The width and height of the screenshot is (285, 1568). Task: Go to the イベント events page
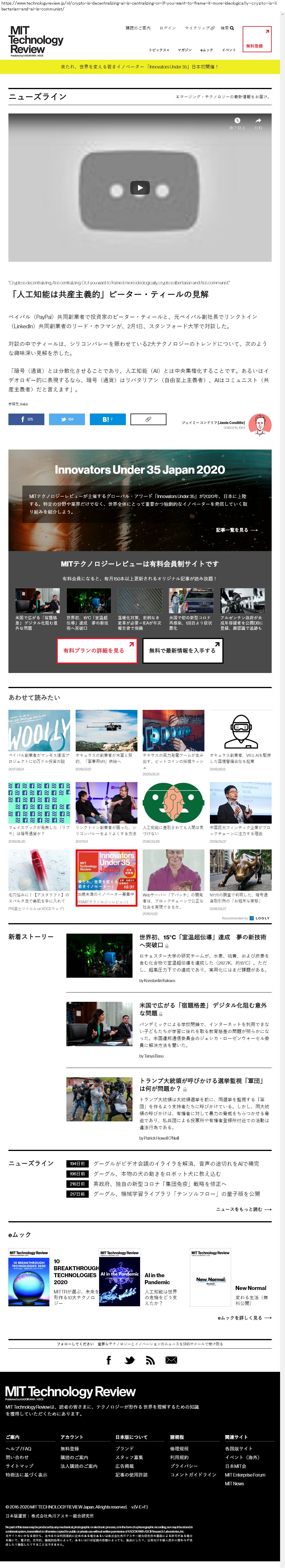point(228,50)
